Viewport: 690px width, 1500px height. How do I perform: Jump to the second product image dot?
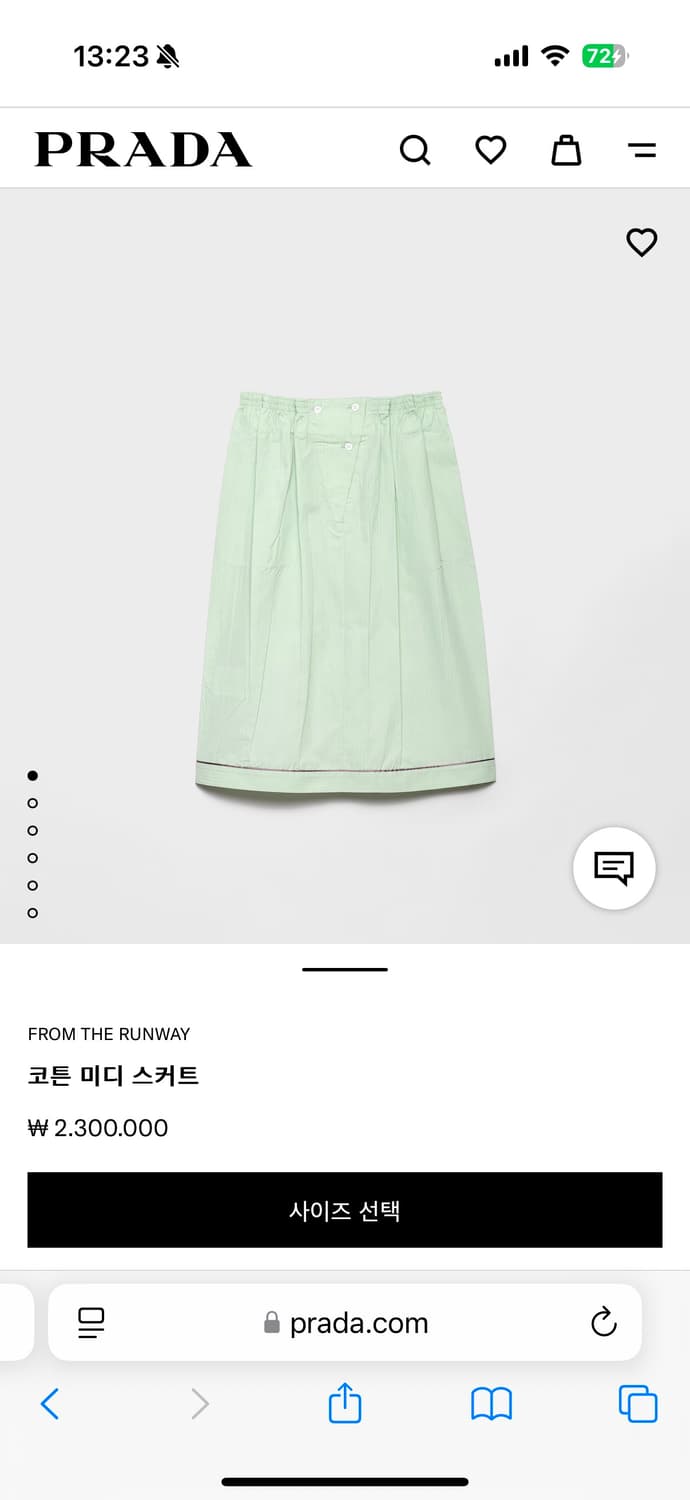pyautogui.click(x=33, y=803)
